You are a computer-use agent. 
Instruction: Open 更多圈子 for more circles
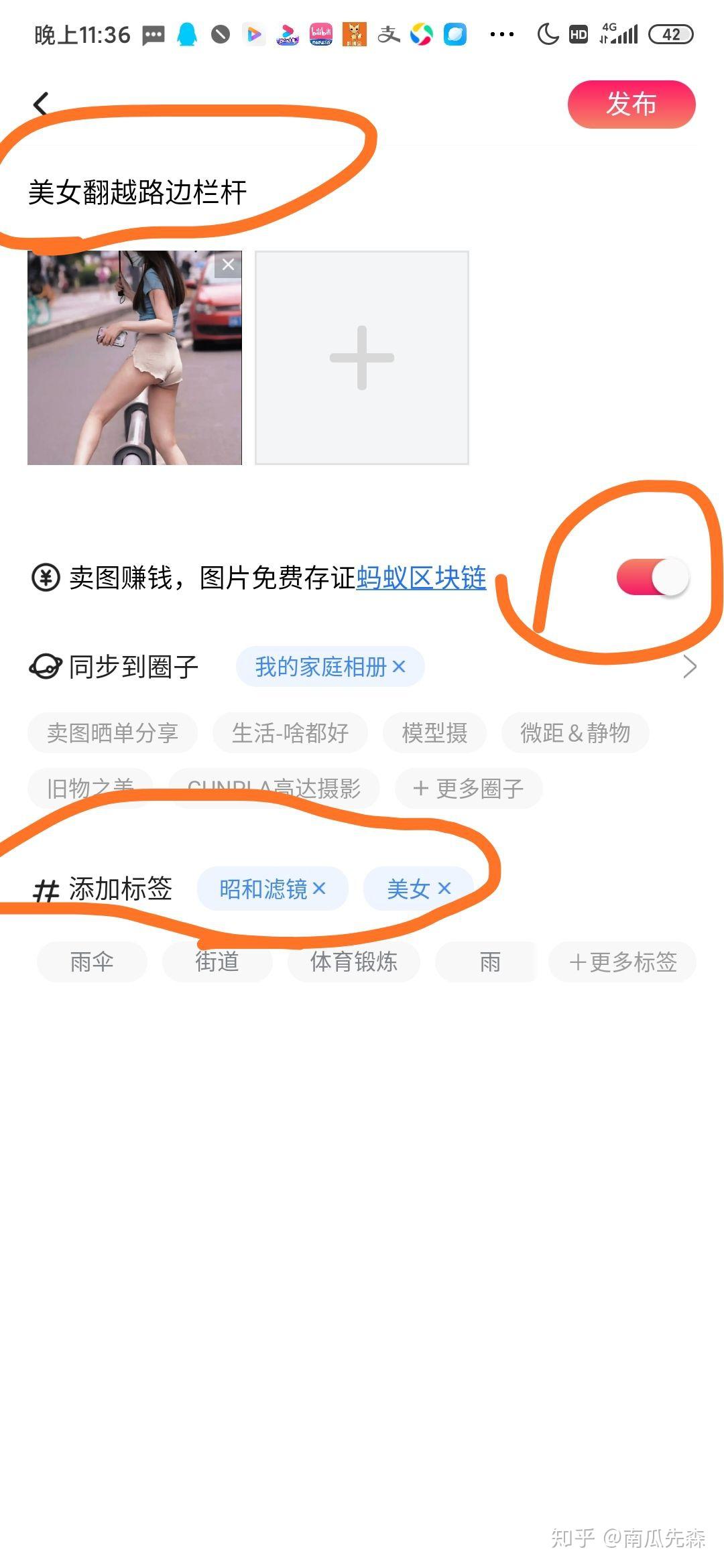pyautogui.click(x=469, y=789)
